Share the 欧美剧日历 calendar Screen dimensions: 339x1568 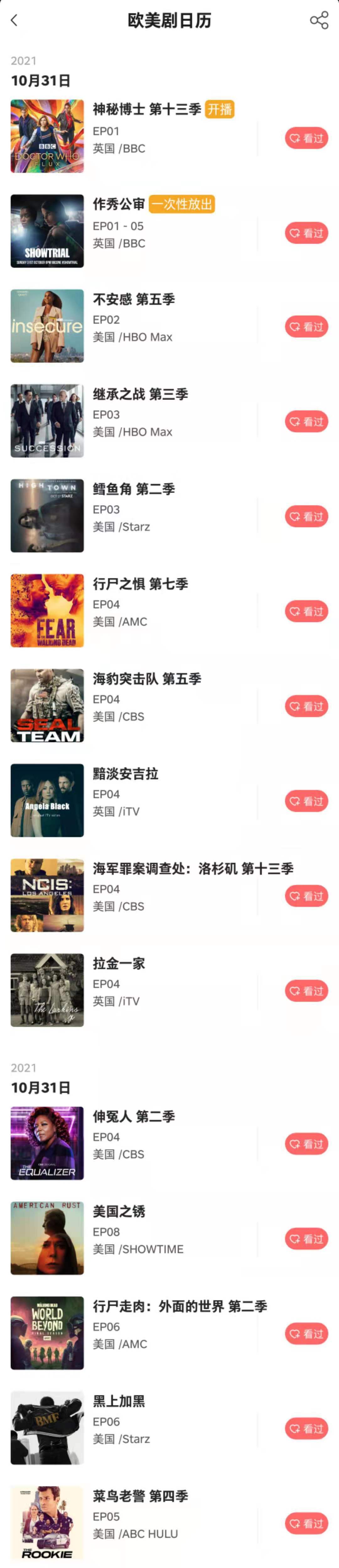(319, 21)
